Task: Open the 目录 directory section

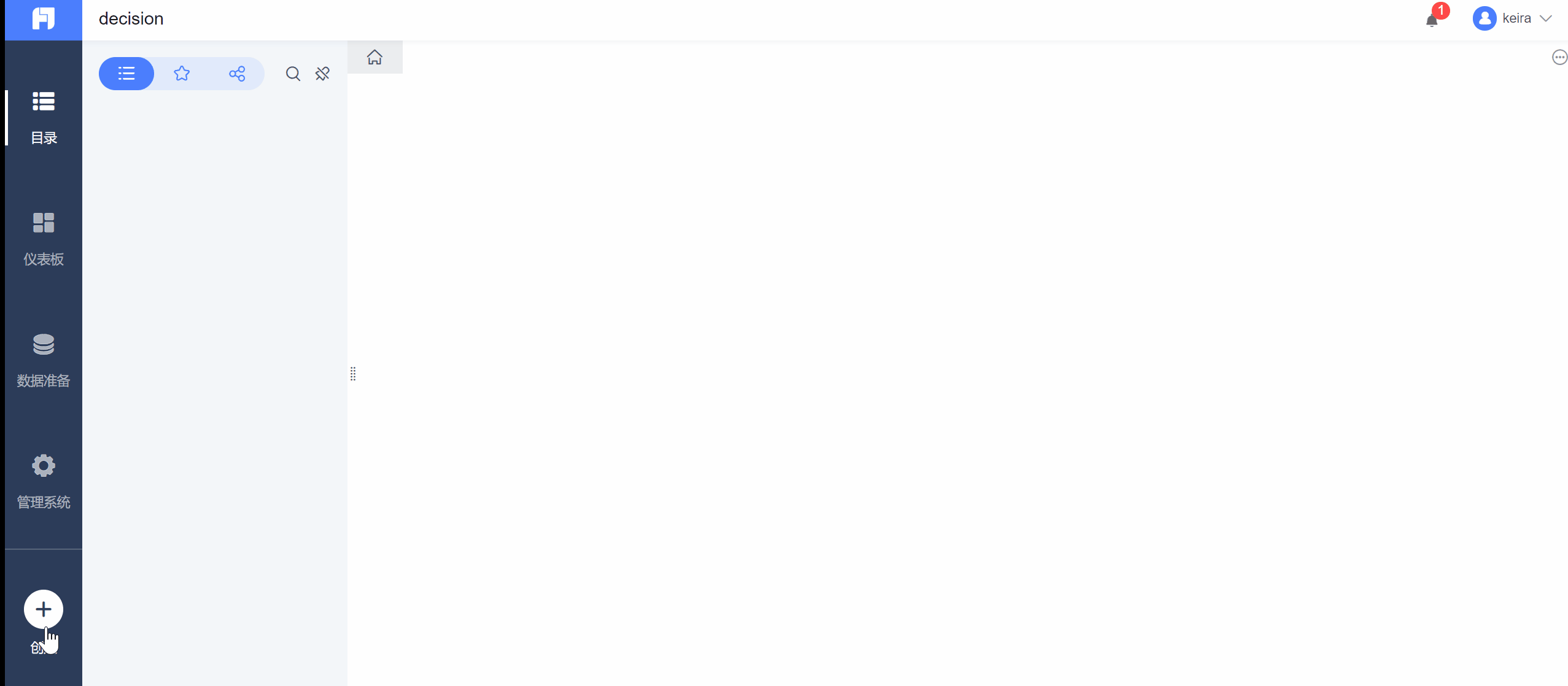Action: coord(43,117)
